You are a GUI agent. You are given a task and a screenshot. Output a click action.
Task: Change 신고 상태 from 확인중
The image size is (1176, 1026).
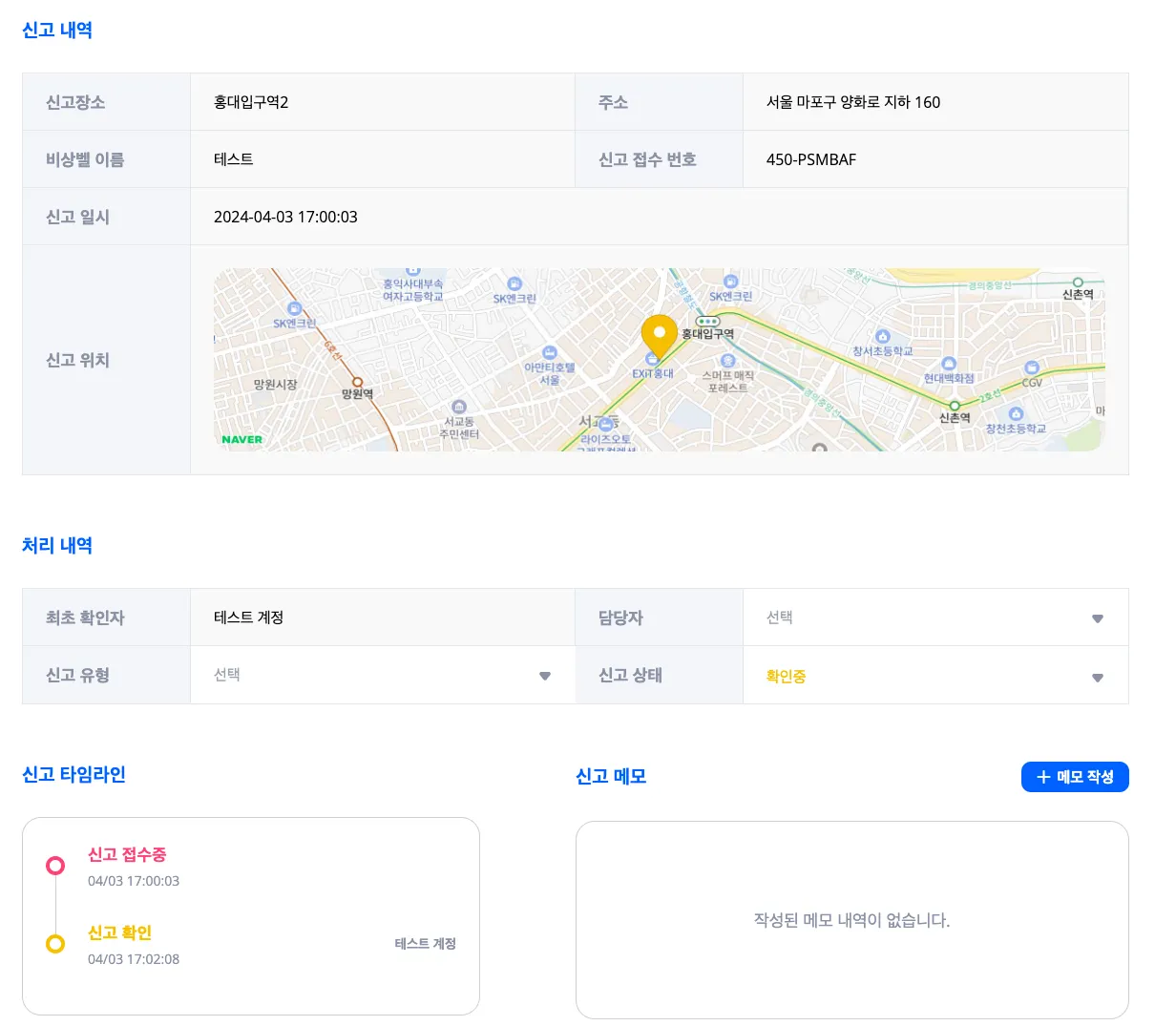(x=934, y=676)
